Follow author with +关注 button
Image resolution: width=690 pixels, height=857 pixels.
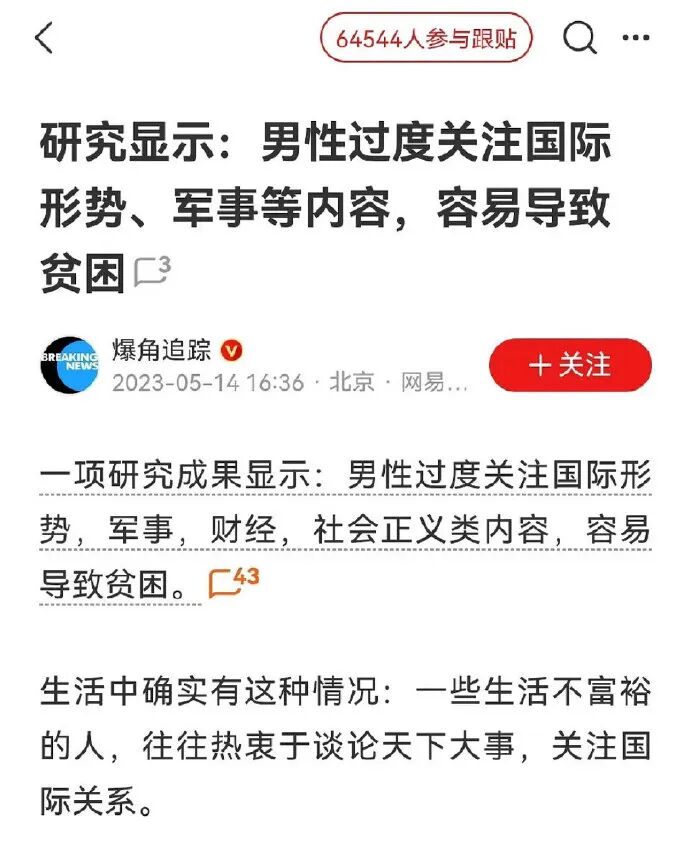(570, 365)
